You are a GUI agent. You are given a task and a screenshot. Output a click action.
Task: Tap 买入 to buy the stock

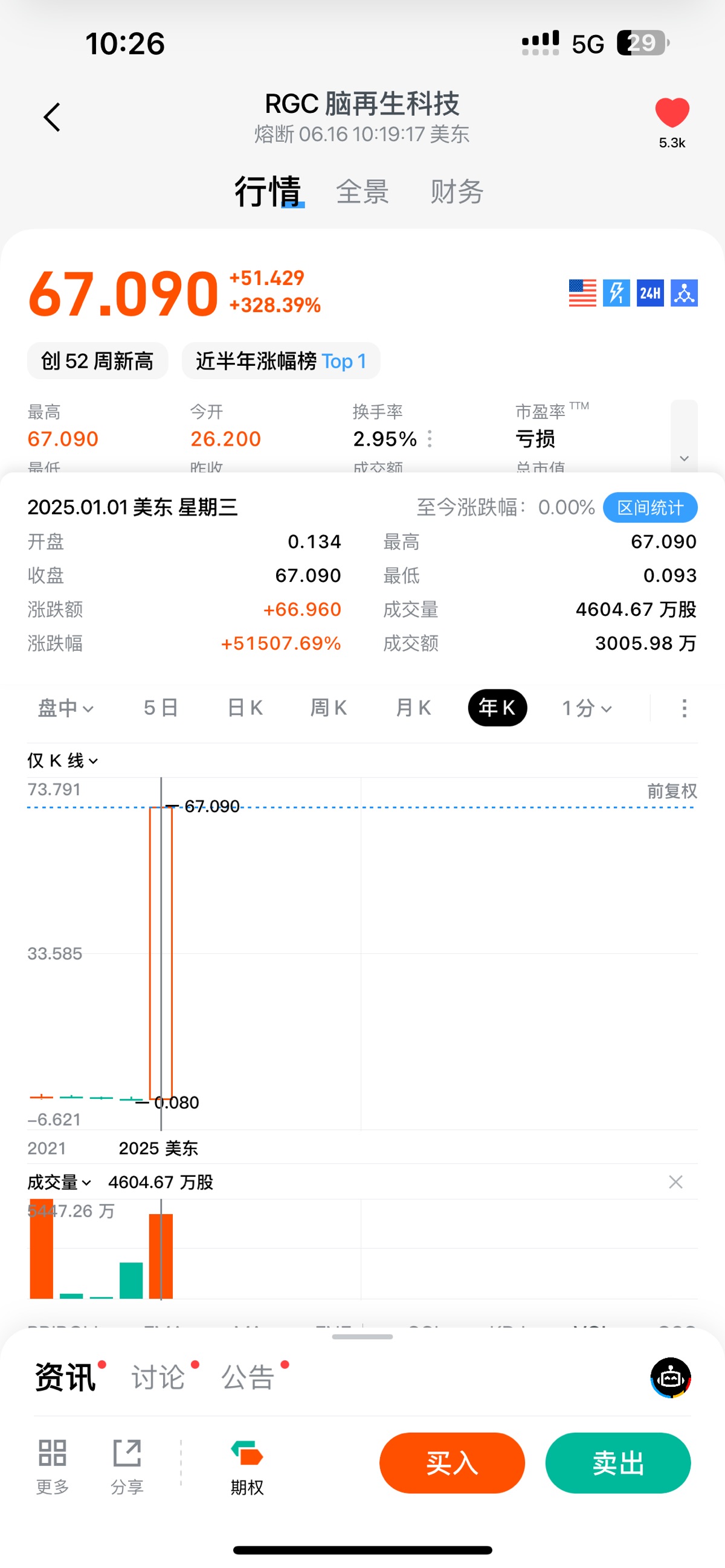pos(452,1462)
